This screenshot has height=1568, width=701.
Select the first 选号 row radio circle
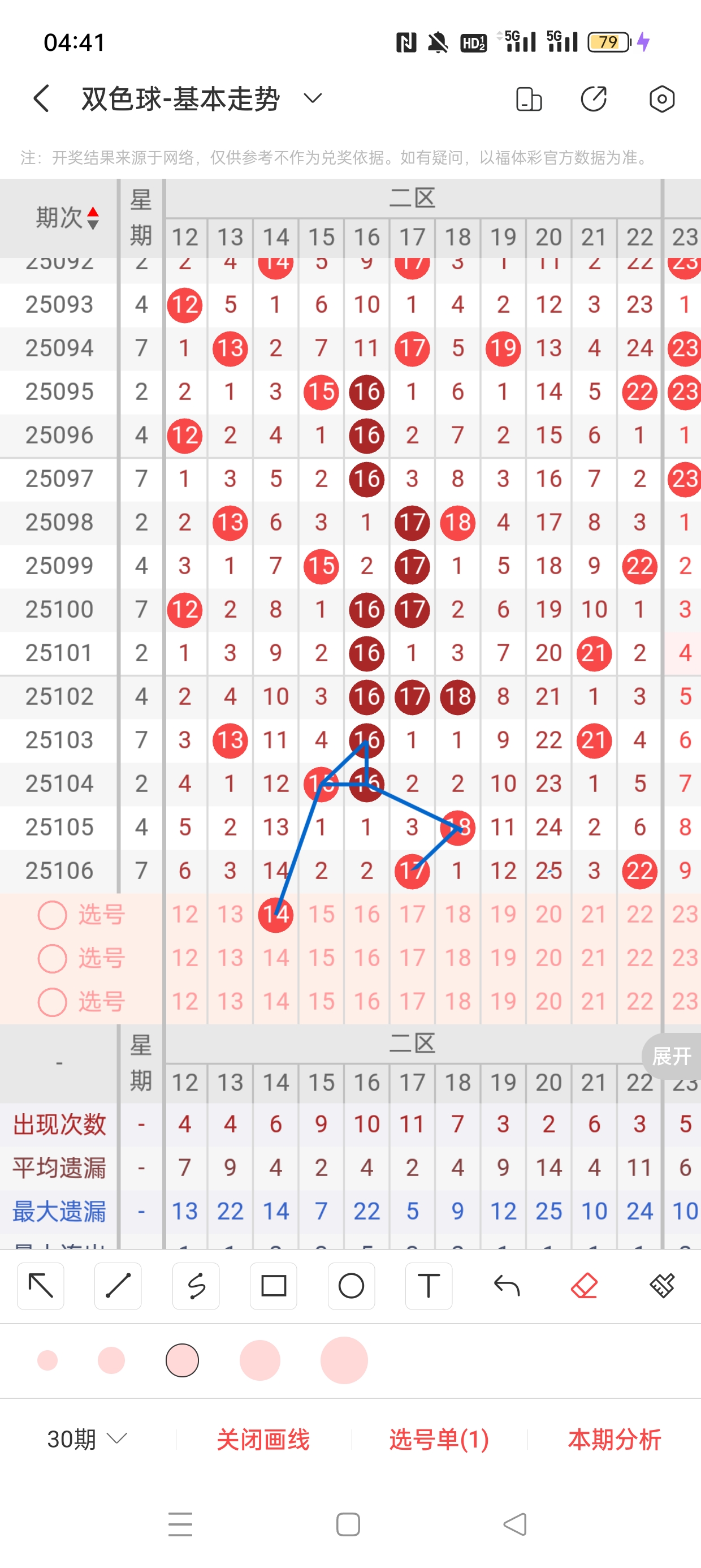pyautogui.click(x=53, y=914)
